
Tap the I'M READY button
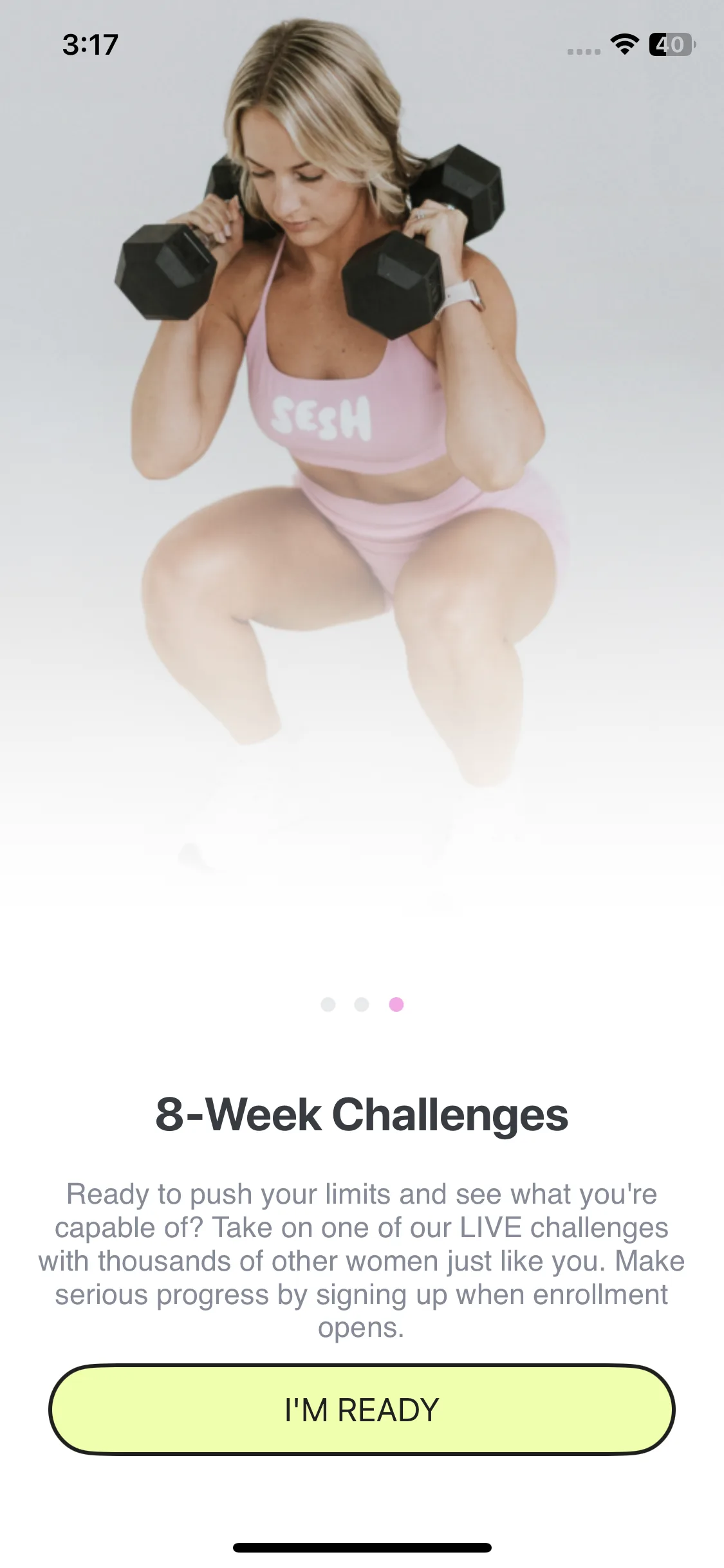click(362, 1410)
